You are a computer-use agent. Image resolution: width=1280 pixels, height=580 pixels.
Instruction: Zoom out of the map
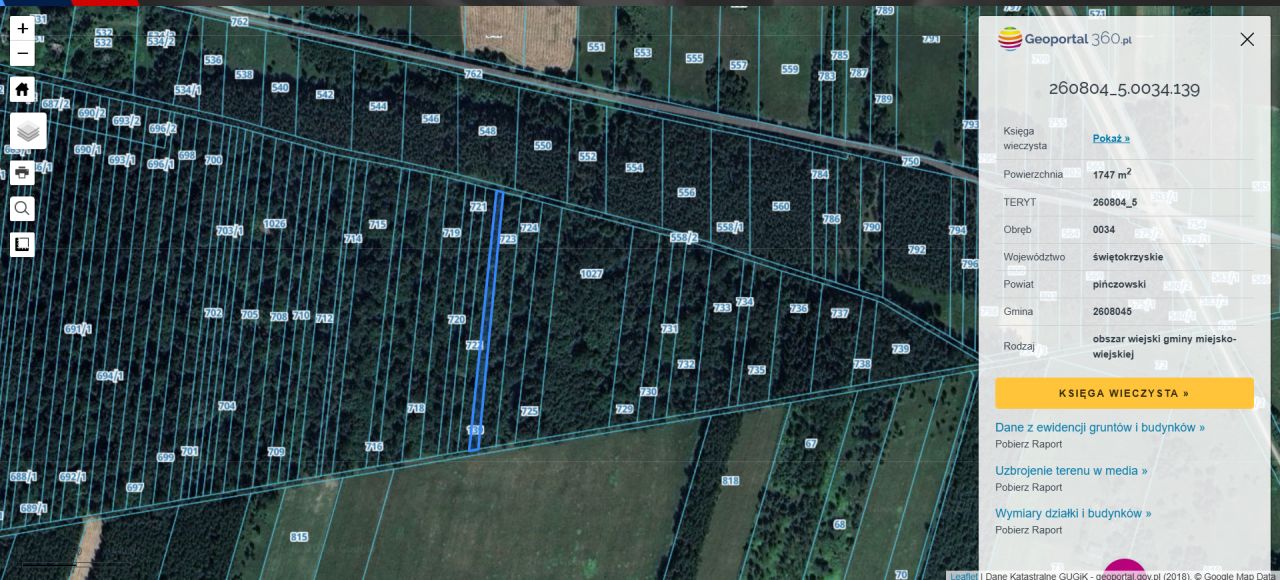click(23, 53)
